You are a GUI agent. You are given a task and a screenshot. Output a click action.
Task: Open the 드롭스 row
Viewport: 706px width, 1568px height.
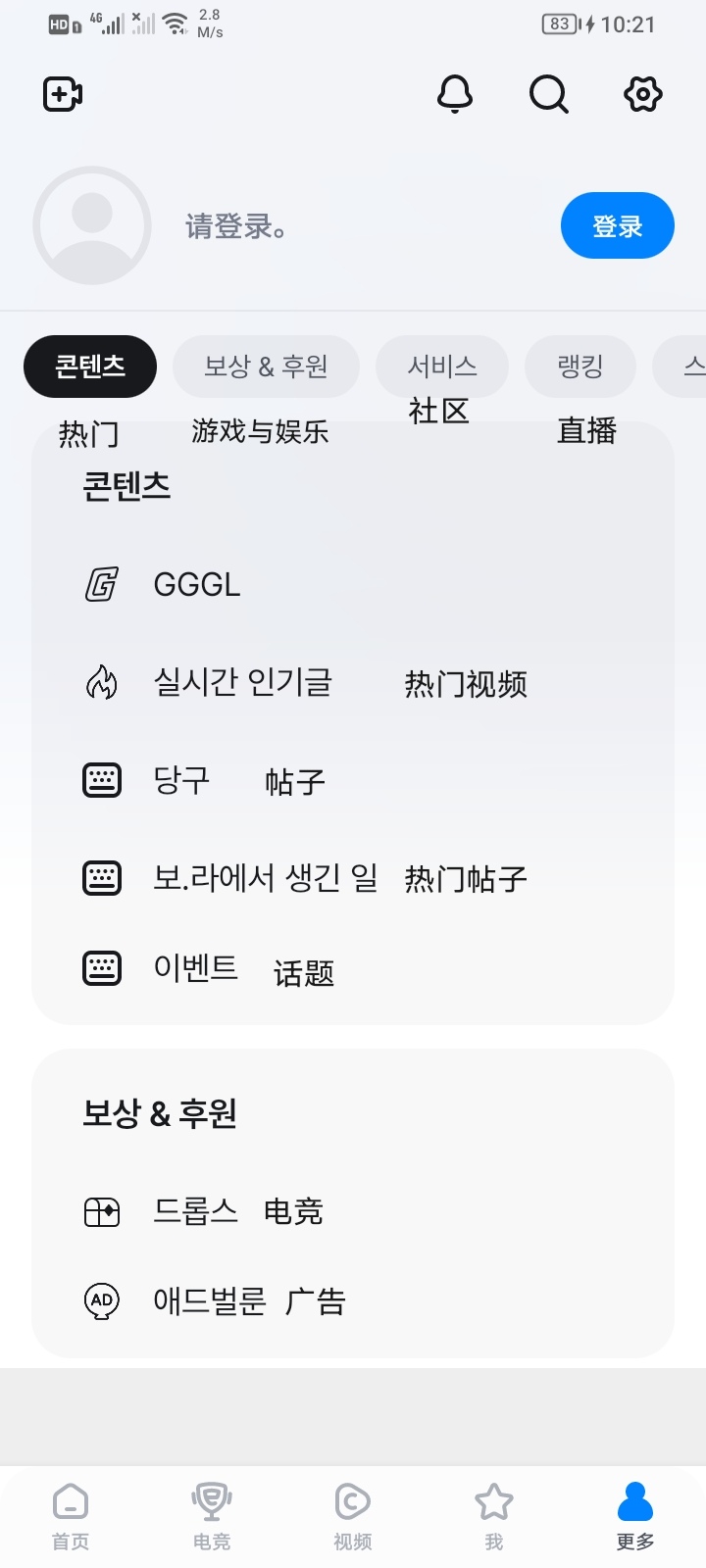(195, 1212)
